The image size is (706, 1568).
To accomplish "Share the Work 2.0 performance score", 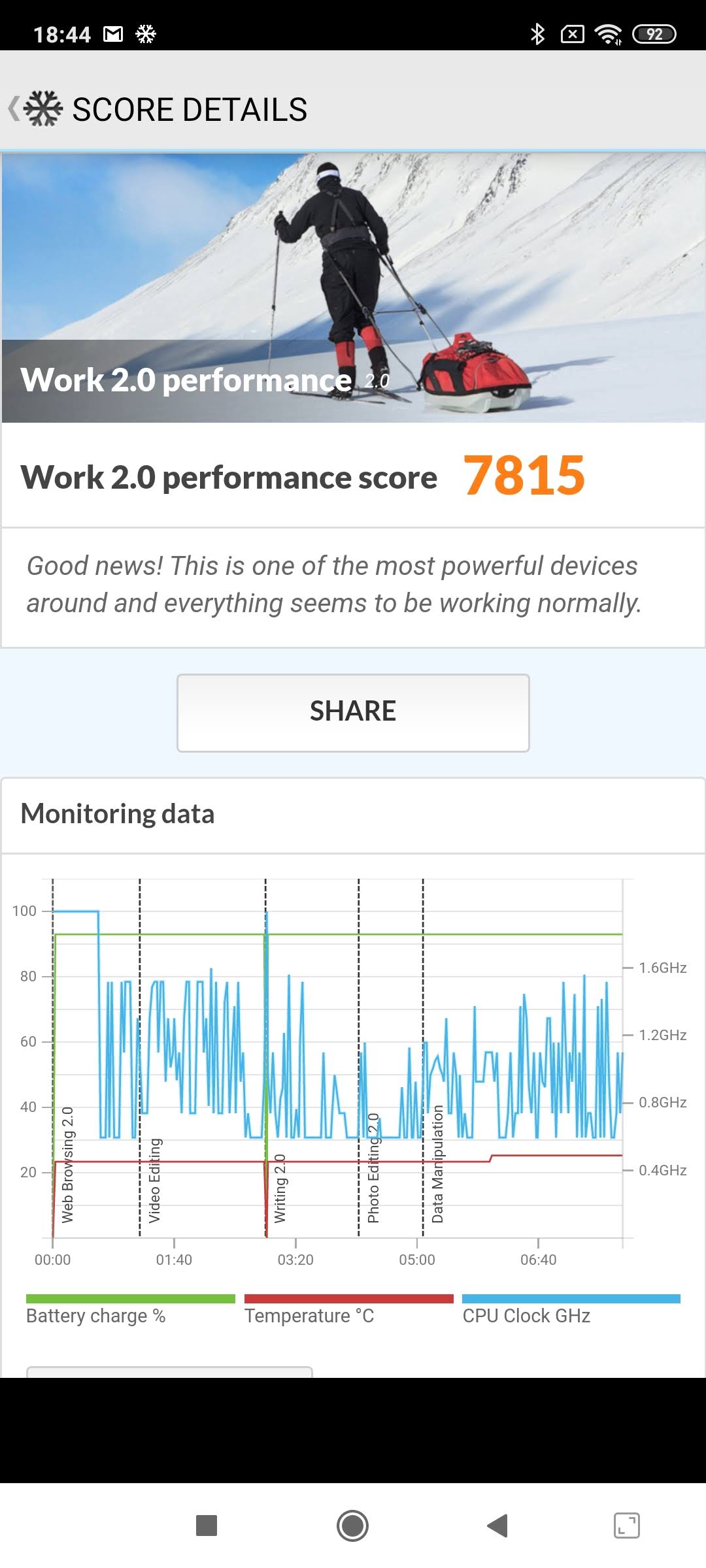I will click(353, 713).
